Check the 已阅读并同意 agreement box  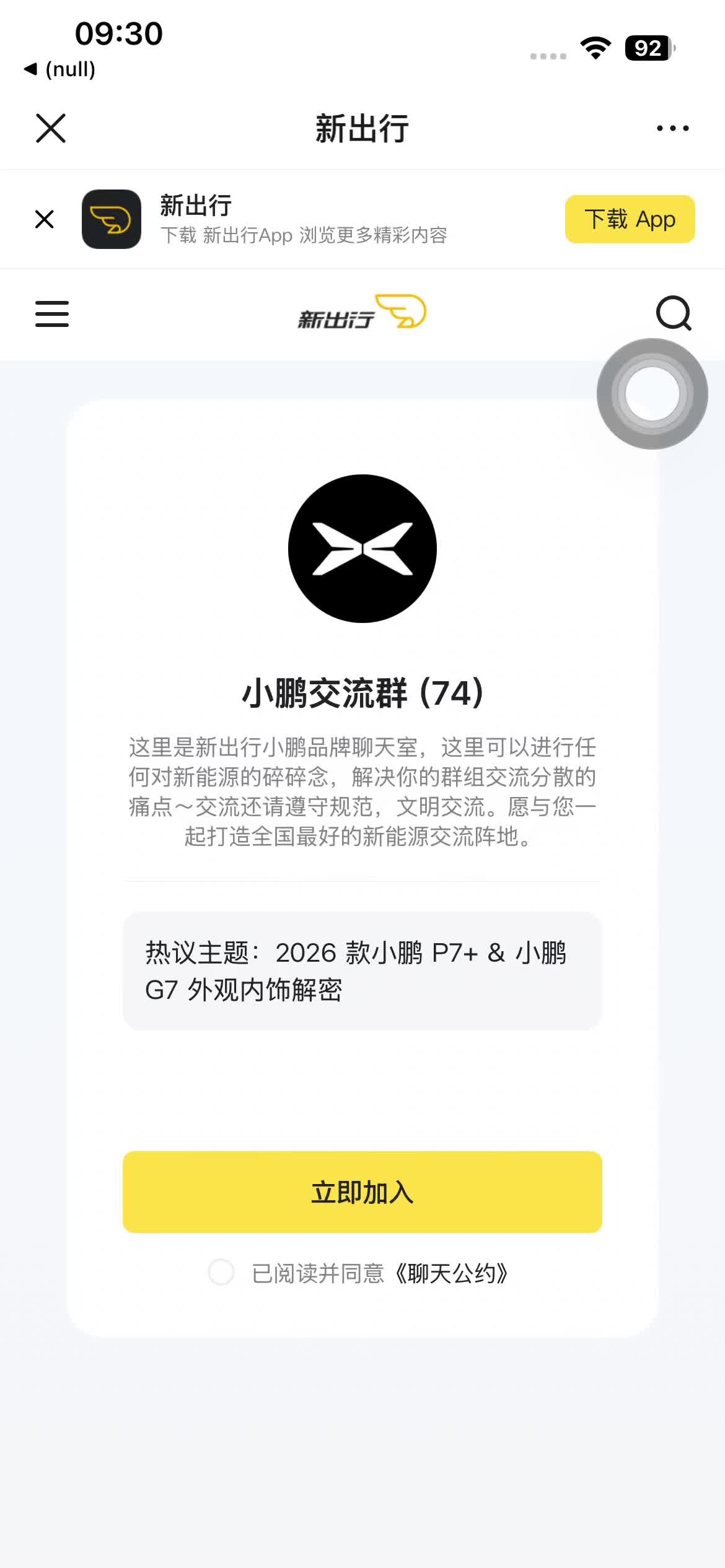click(221, 1273)
